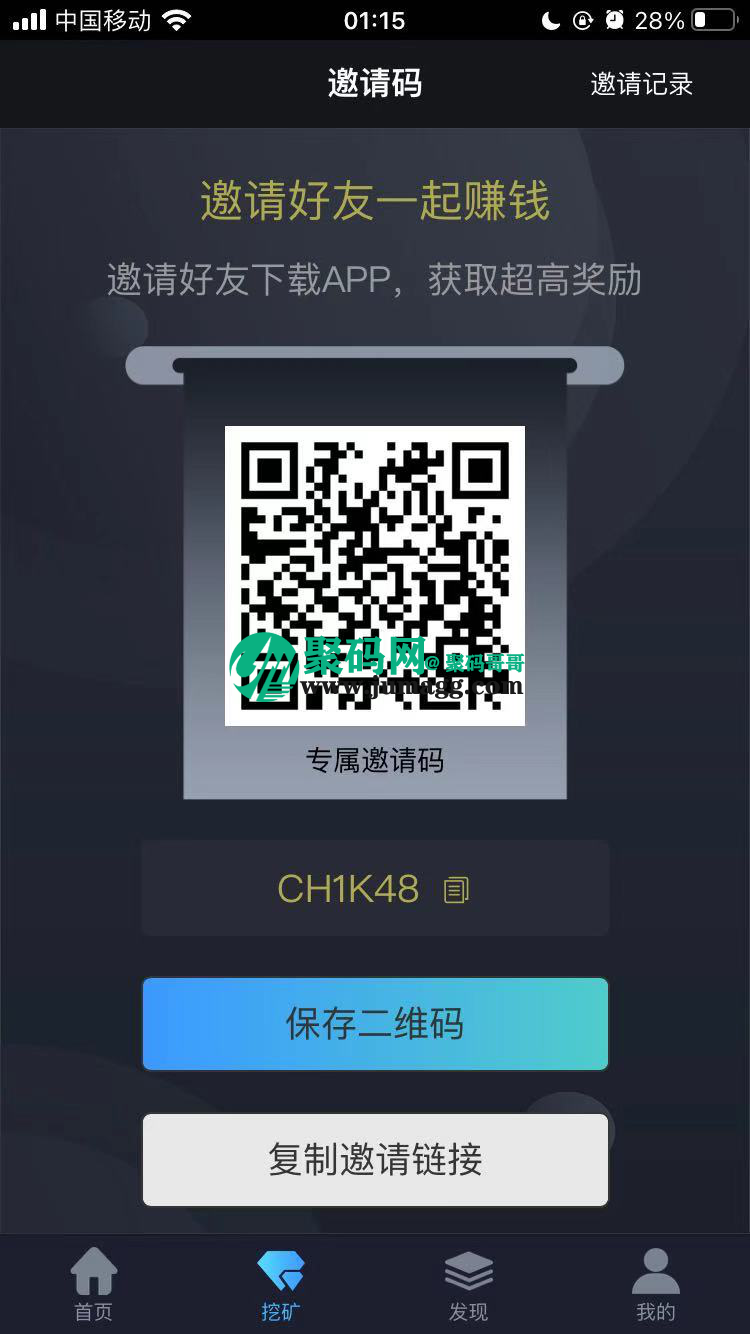Switch to the 首页 tab
The height and width of the screenshot is (1334, 750).
(x=94, y=1285)
